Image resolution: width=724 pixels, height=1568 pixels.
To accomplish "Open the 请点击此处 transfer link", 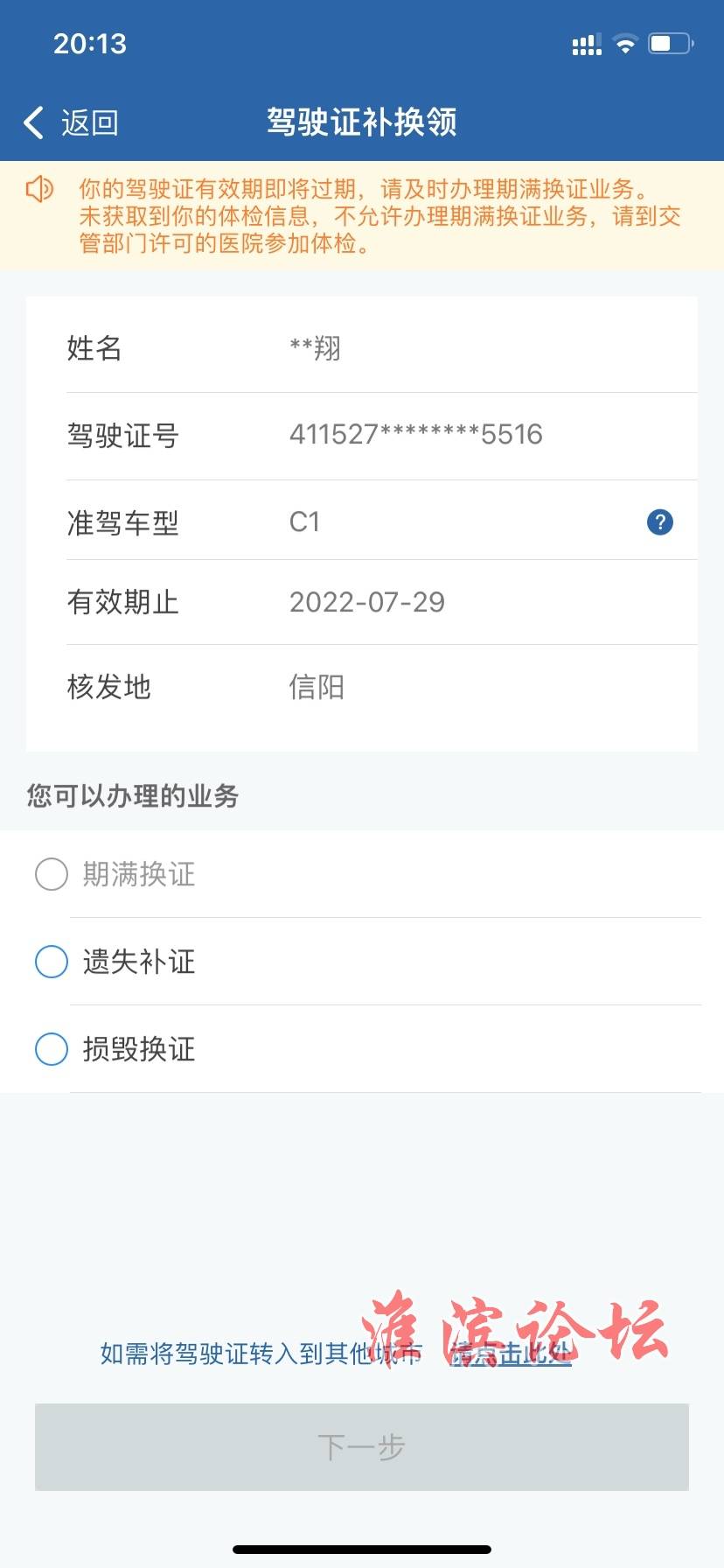I will tap(511, 1354).
